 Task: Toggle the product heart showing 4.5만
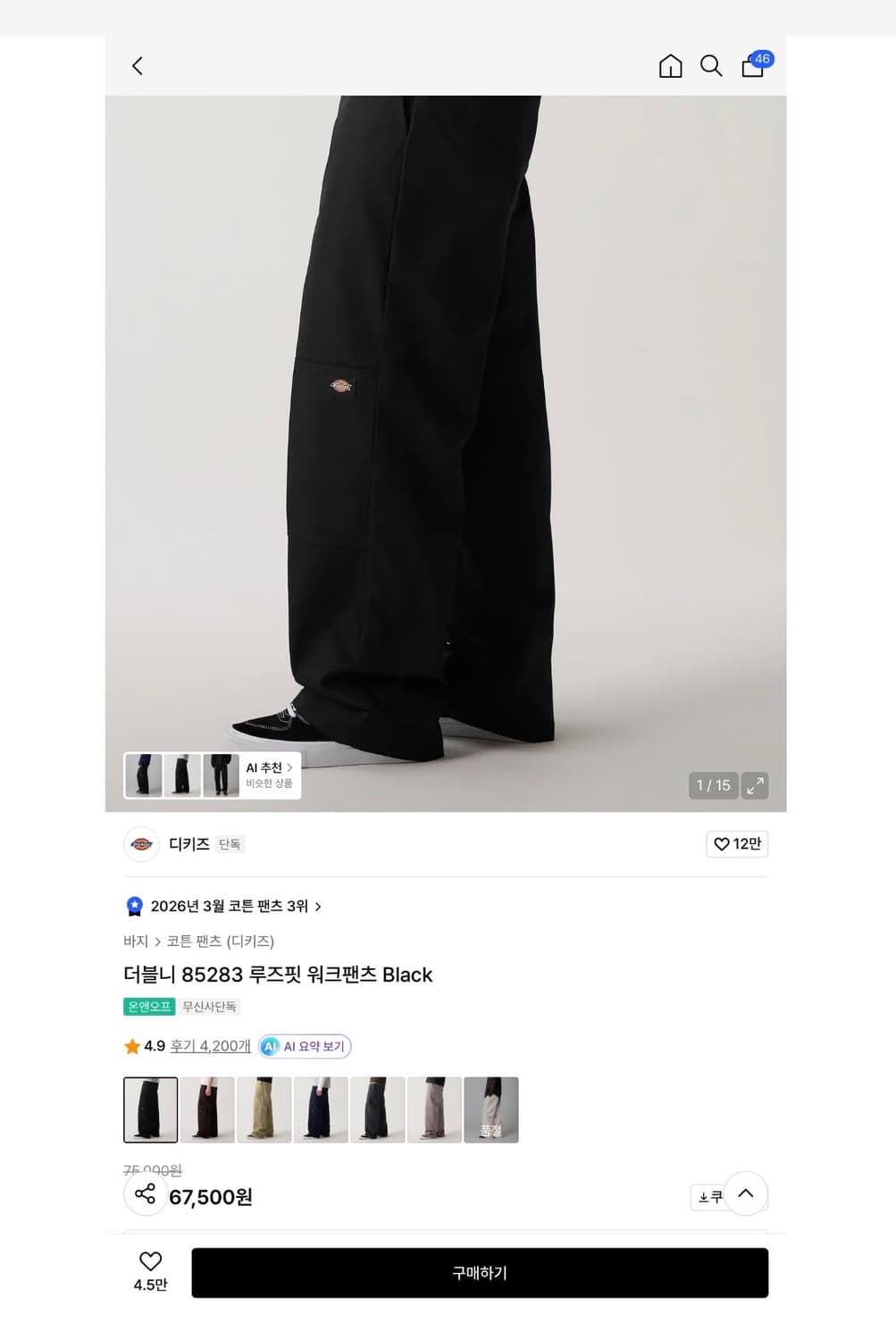tap(148, 1268)
